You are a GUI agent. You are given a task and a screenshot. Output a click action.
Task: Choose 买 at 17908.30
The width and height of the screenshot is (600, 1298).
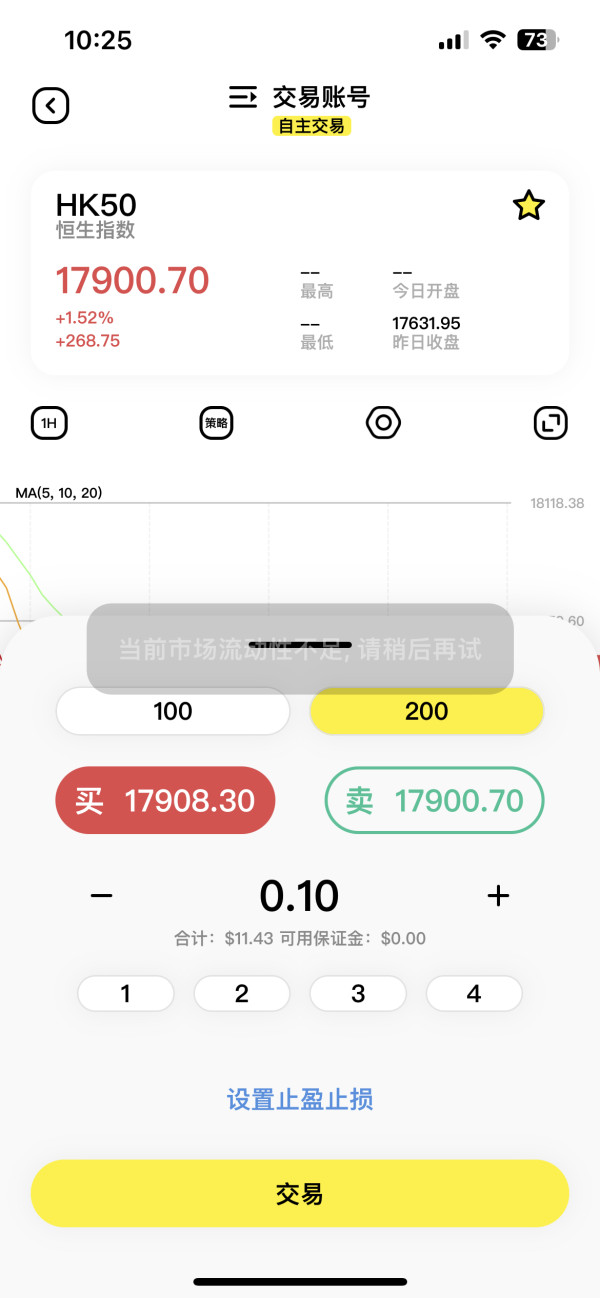[x=165, y=800]
